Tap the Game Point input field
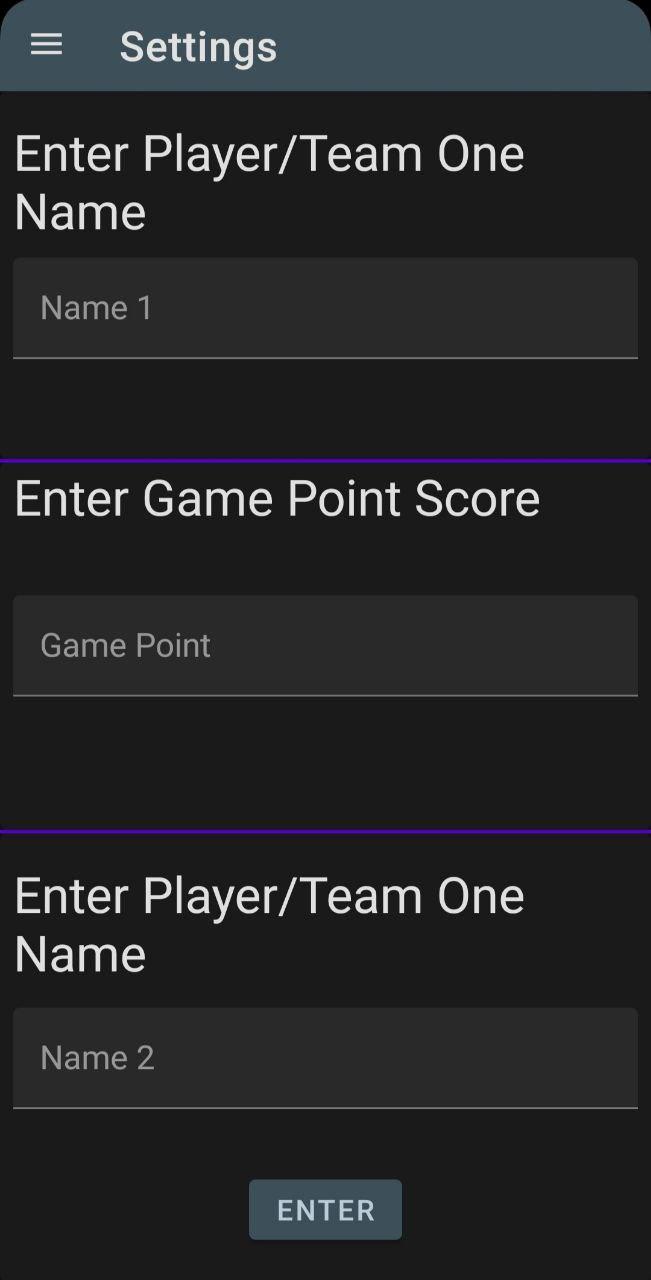The height and width of the screenshot is (1280, 651). (x=325, y=646)
